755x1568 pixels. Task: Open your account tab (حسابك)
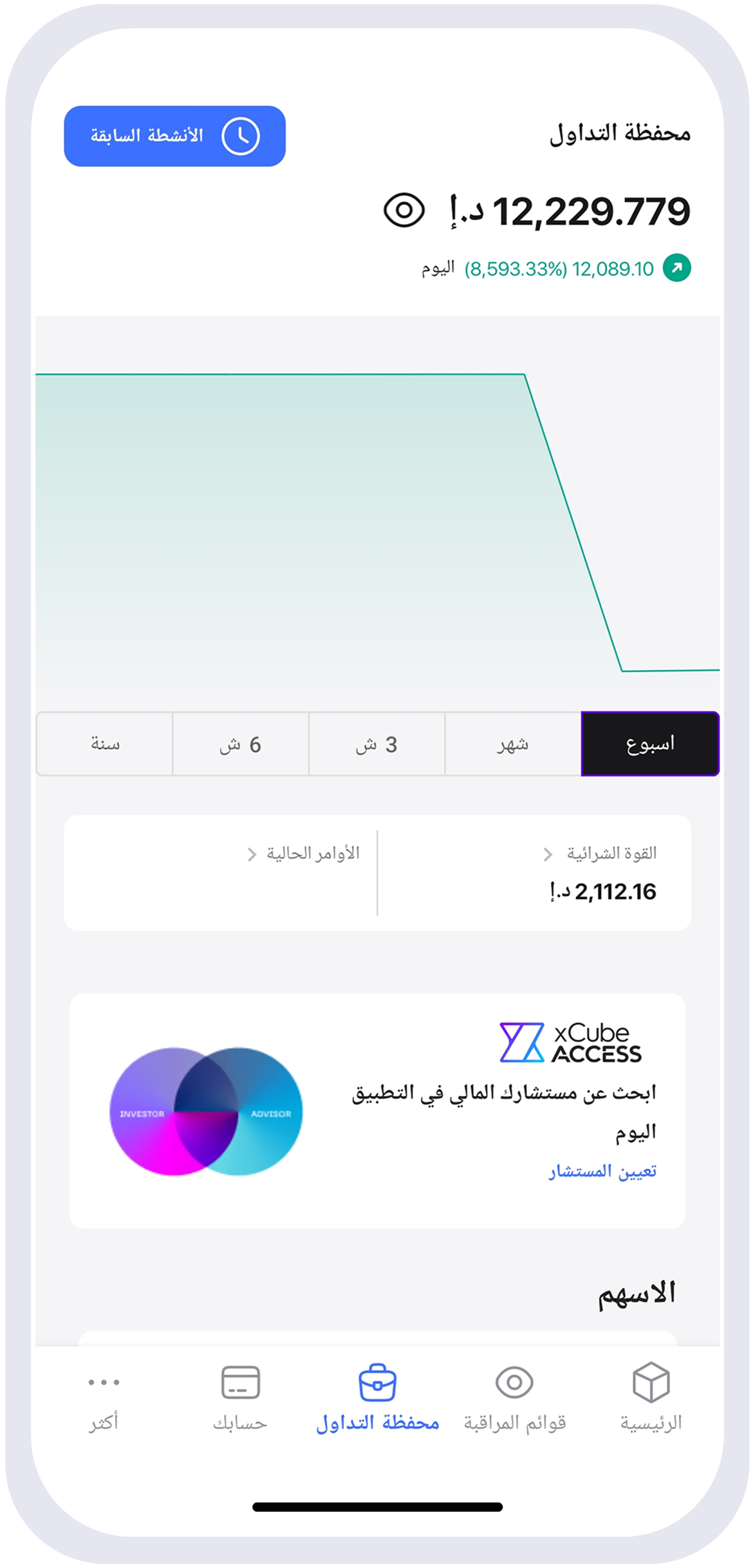[x=240, y=1395]
